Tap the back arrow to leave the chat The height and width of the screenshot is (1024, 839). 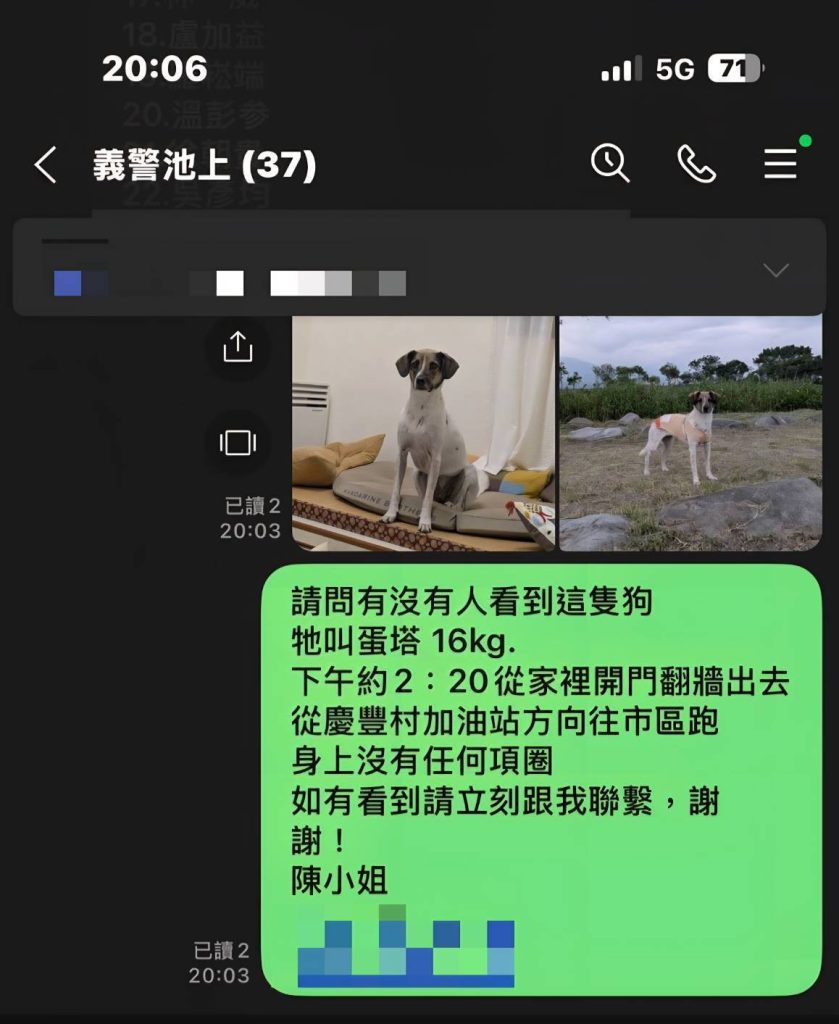45,166
